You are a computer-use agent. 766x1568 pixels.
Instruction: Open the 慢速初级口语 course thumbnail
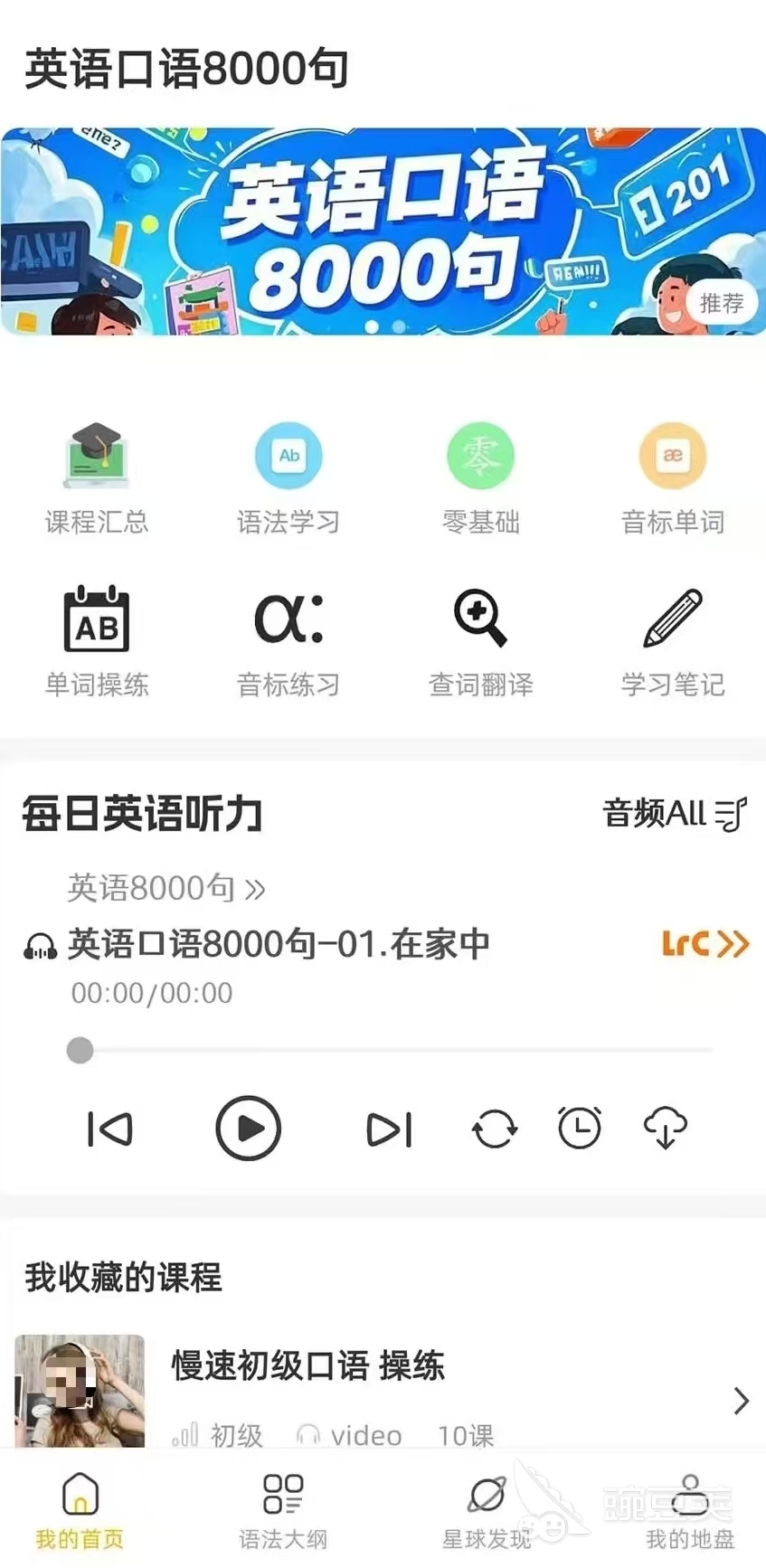coord(78,1390)
